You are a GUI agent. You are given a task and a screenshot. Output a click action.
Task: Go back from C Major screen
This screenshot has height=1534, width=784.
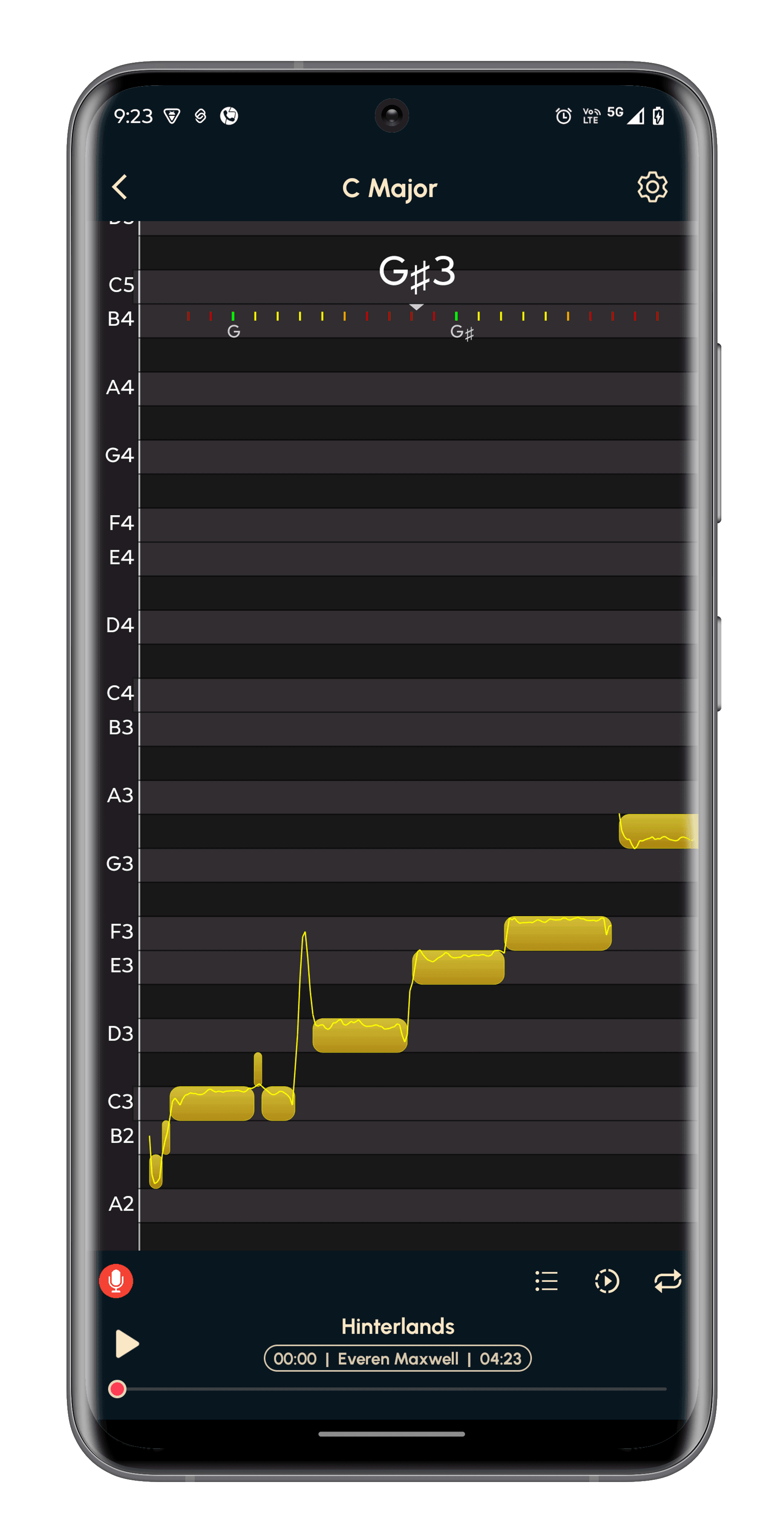point(120,187)
